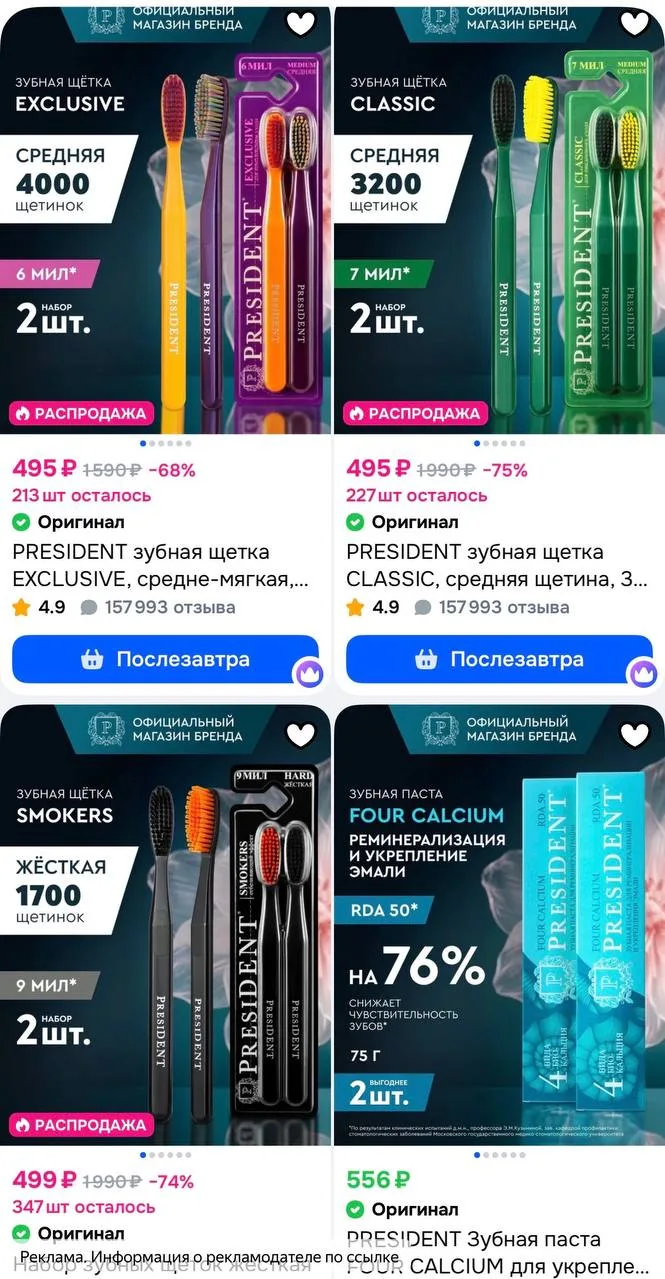Image resolution: width=665 pixels, height=1279 pixels.
Task: Add CLASSIC toothbrush to cart
Action: click(x=499, y=660)
